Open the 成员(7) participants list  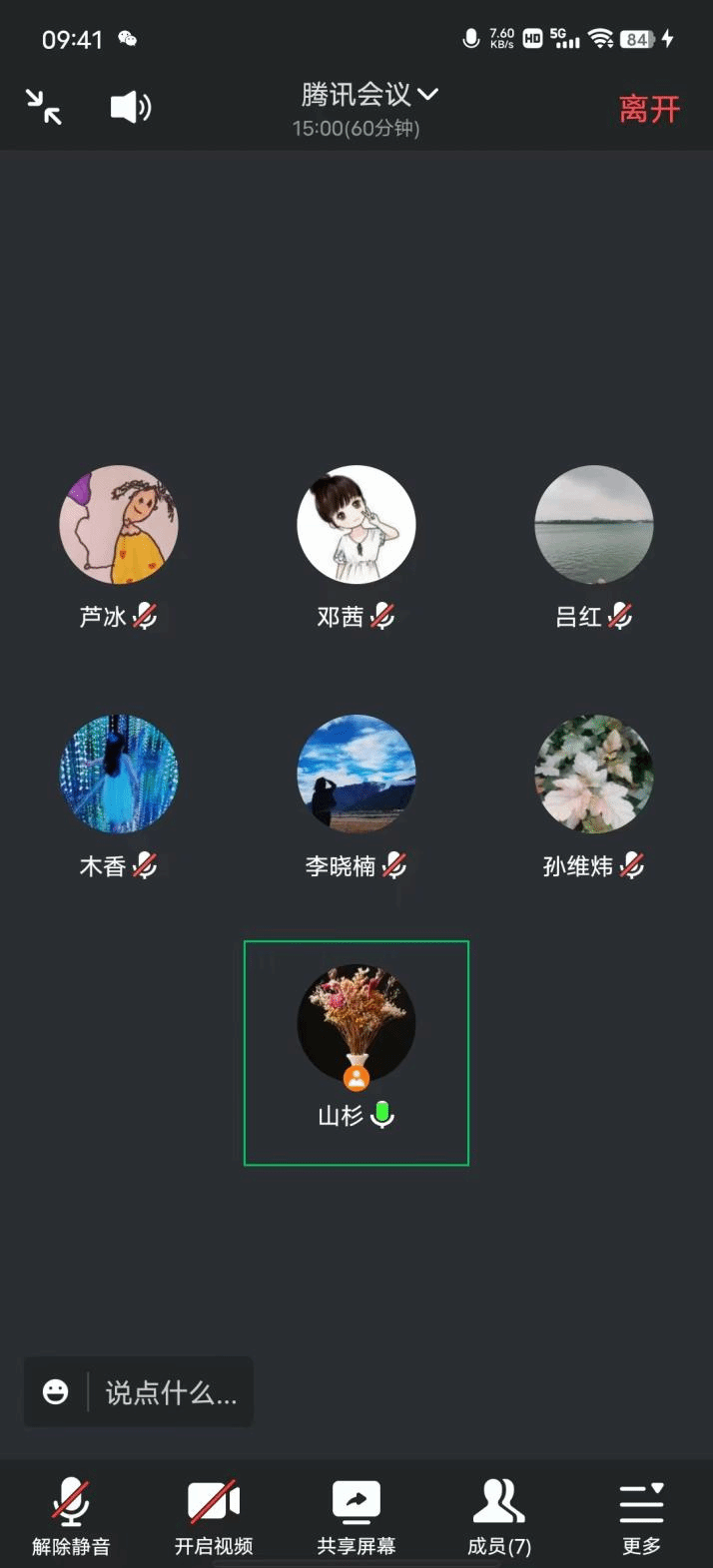pyautogui.click(x=499, y=1515)
